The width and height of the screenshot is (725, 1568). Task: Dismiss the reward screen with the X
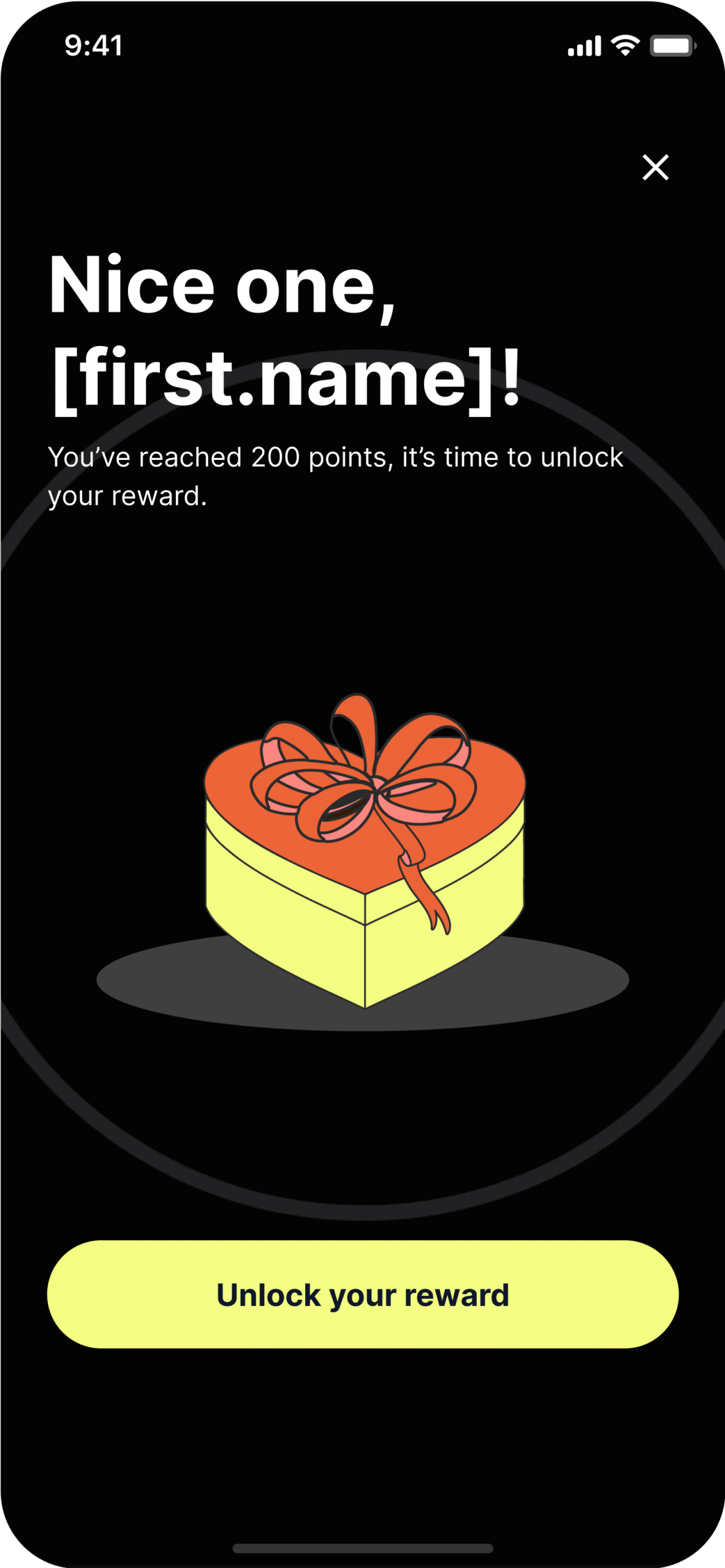(655, 167)
